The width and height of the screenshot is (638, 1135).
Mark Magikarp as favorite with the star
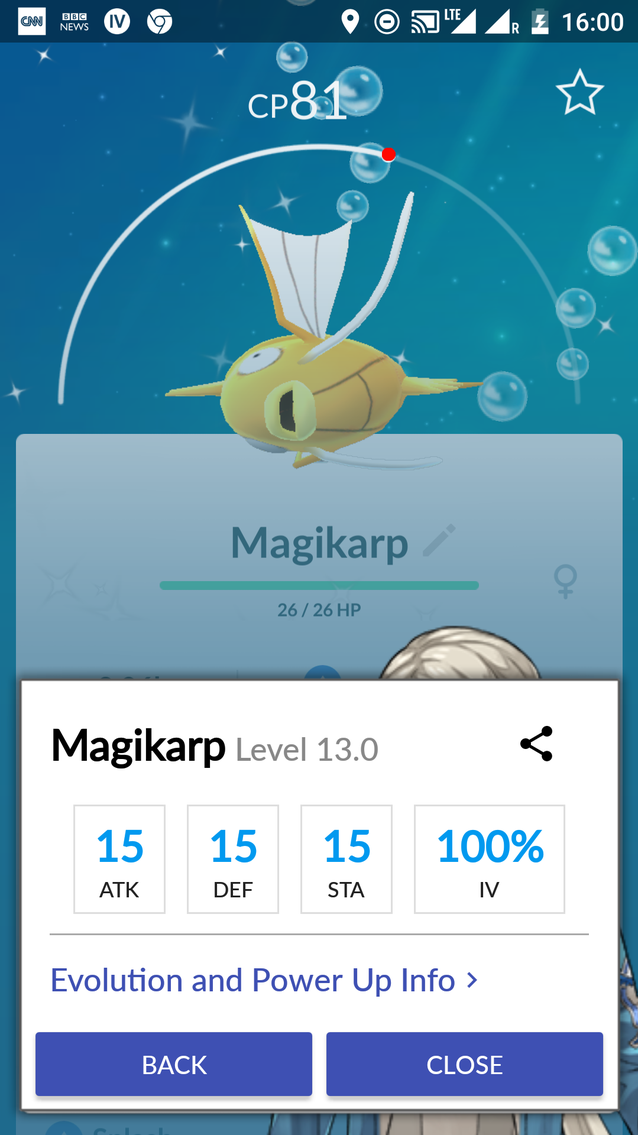[579, 92]
